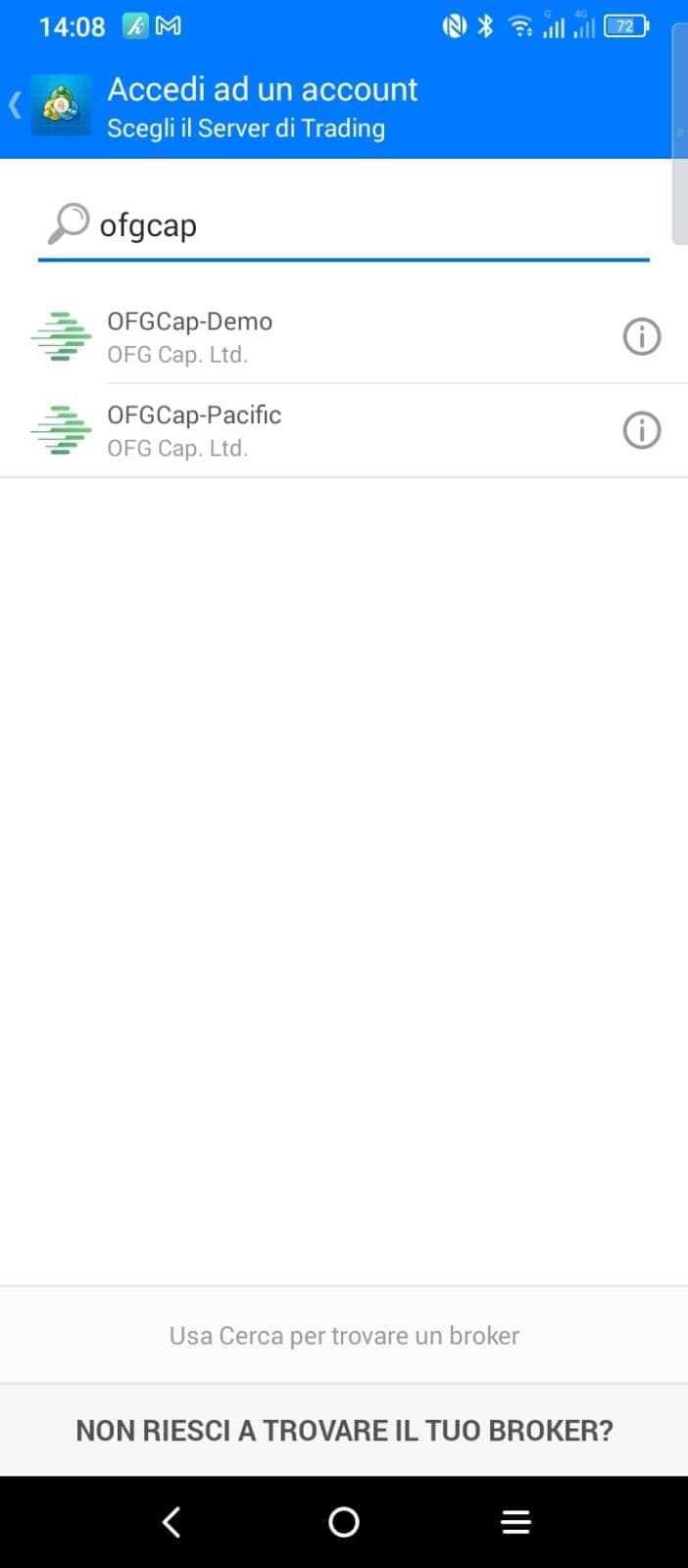
Task: View info for OFGCap-Pacific
Action: (x=642, y=430)
